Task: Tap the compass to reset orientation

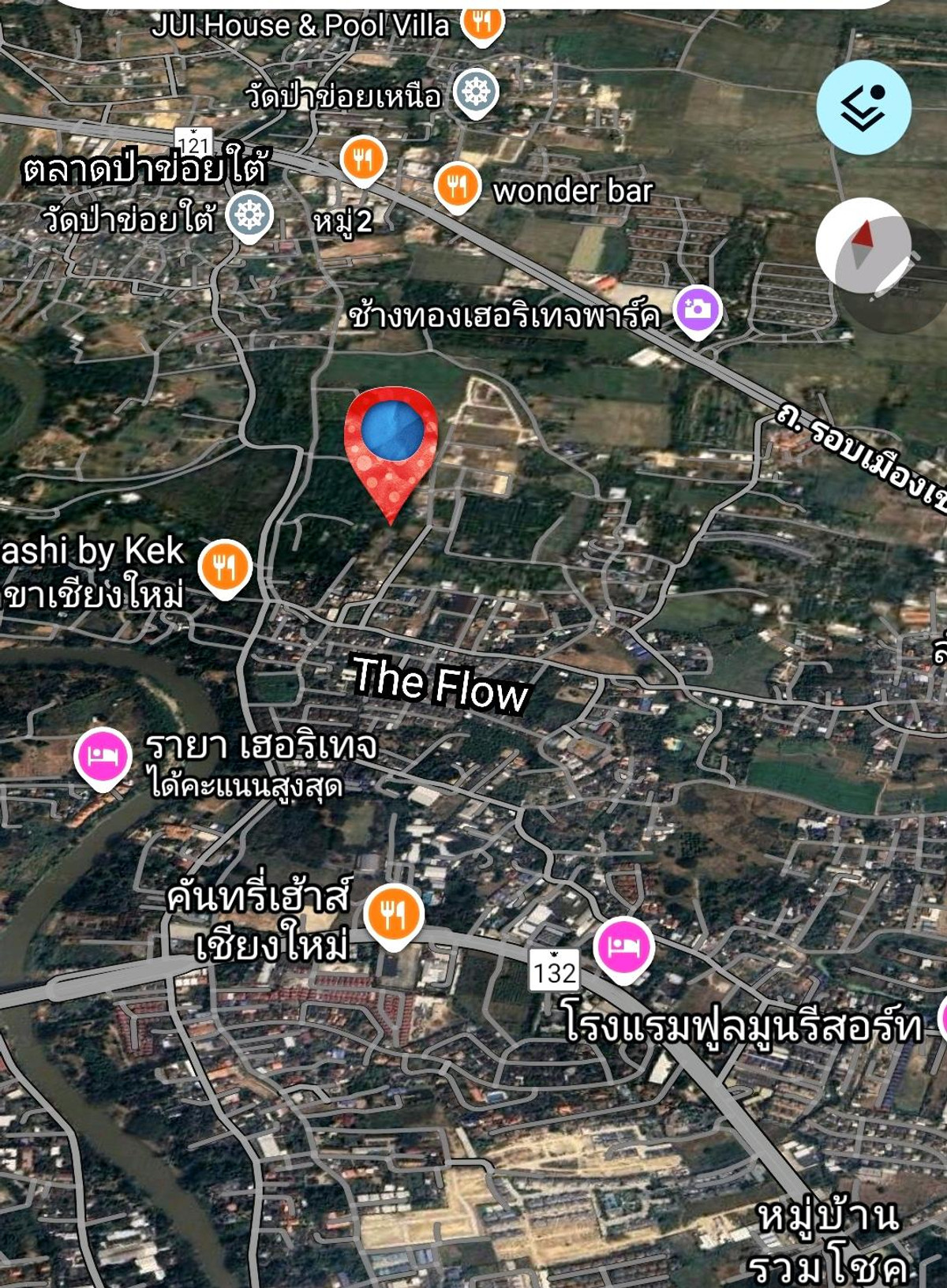Action: click(863, 245)
